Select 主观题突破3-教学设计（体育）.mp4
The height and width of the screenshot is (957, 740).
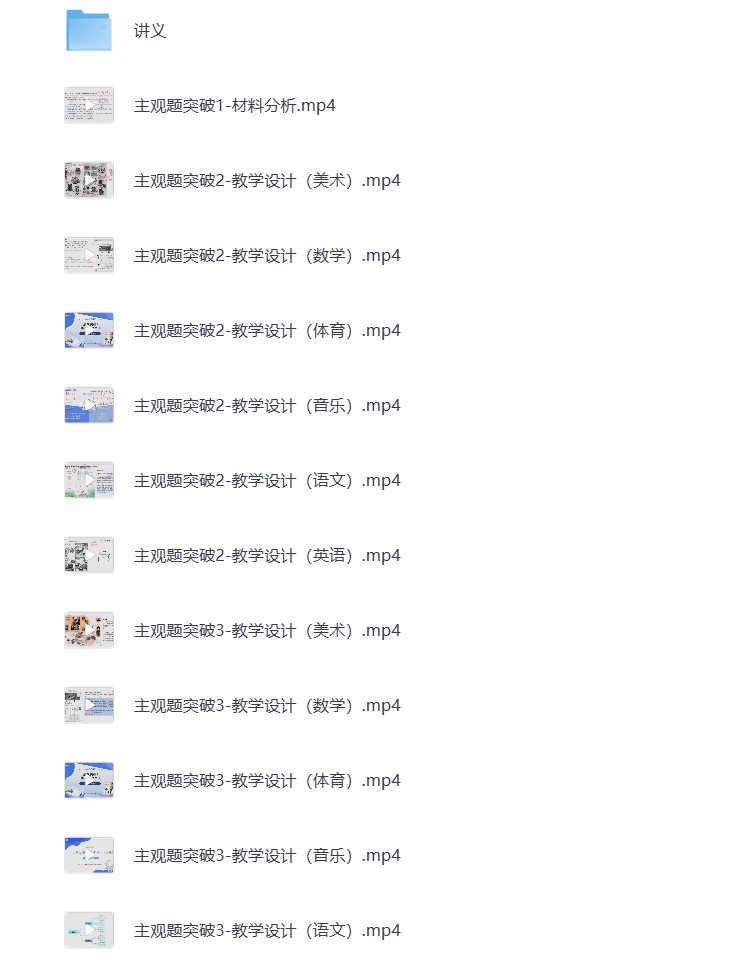coord(267,780)
